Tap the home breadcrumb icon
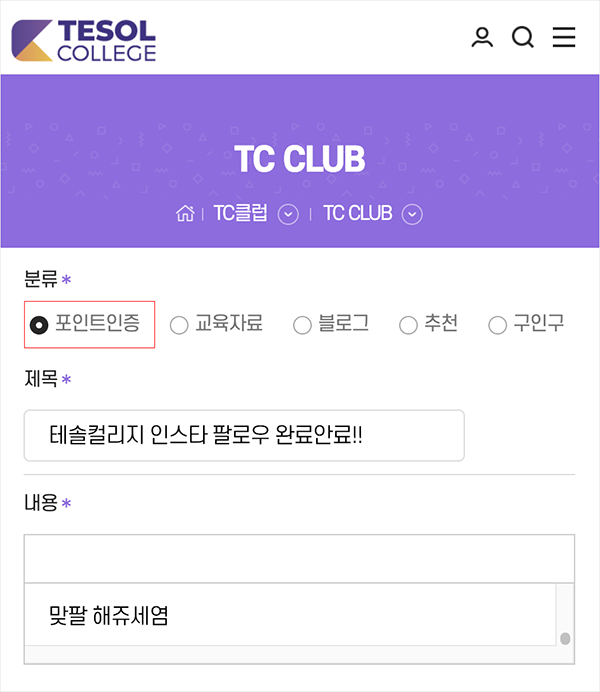The height and width of the screenshot is (692, 600). point(184,213)
